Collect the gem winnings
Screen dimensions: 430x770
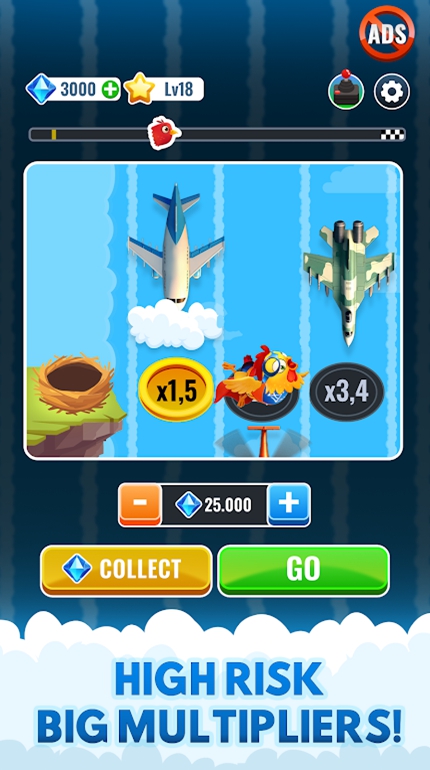click(x=126, y=570)
